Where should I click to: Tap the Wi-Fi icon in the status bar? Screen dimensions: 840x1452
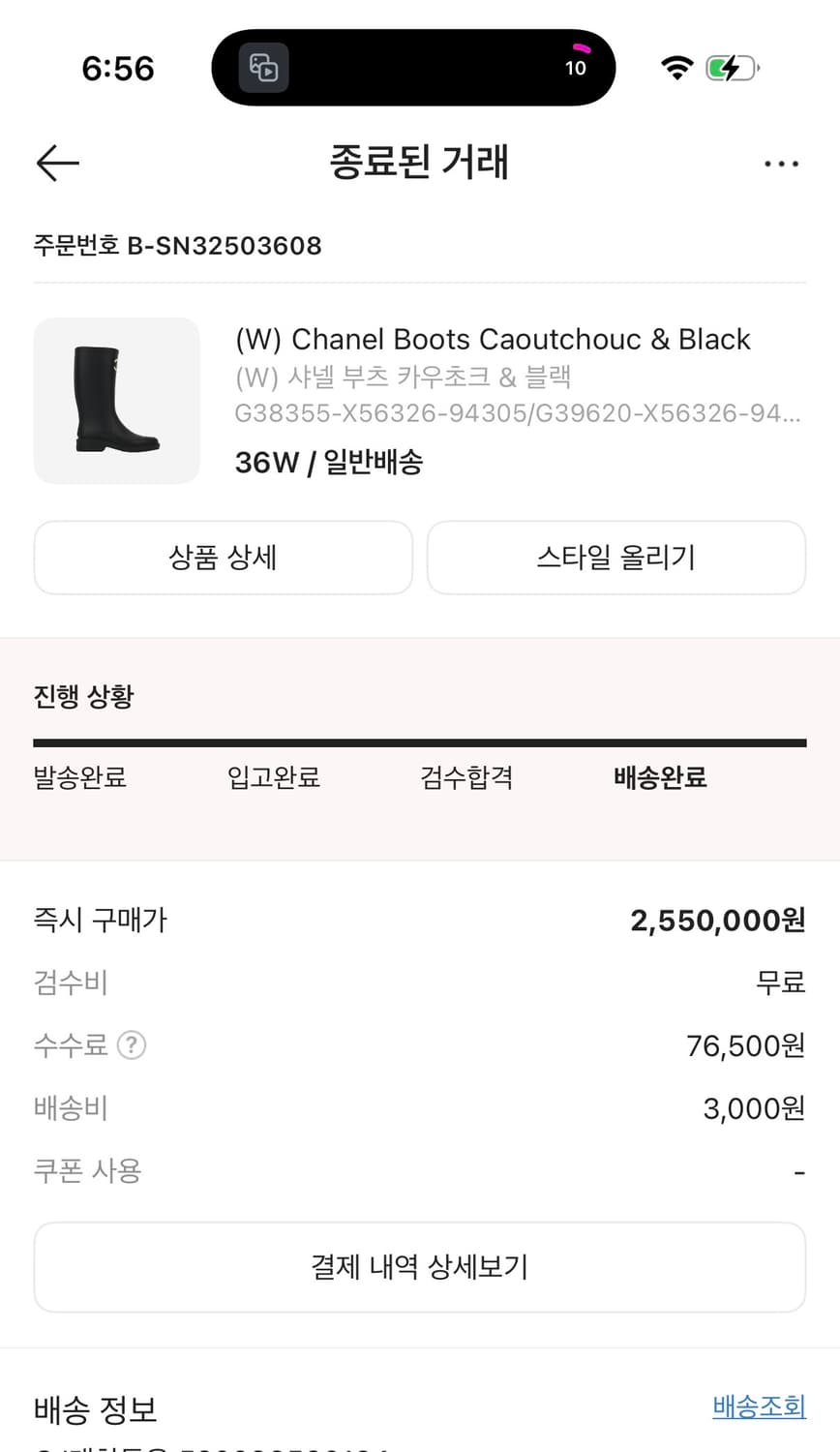[678, 68]
